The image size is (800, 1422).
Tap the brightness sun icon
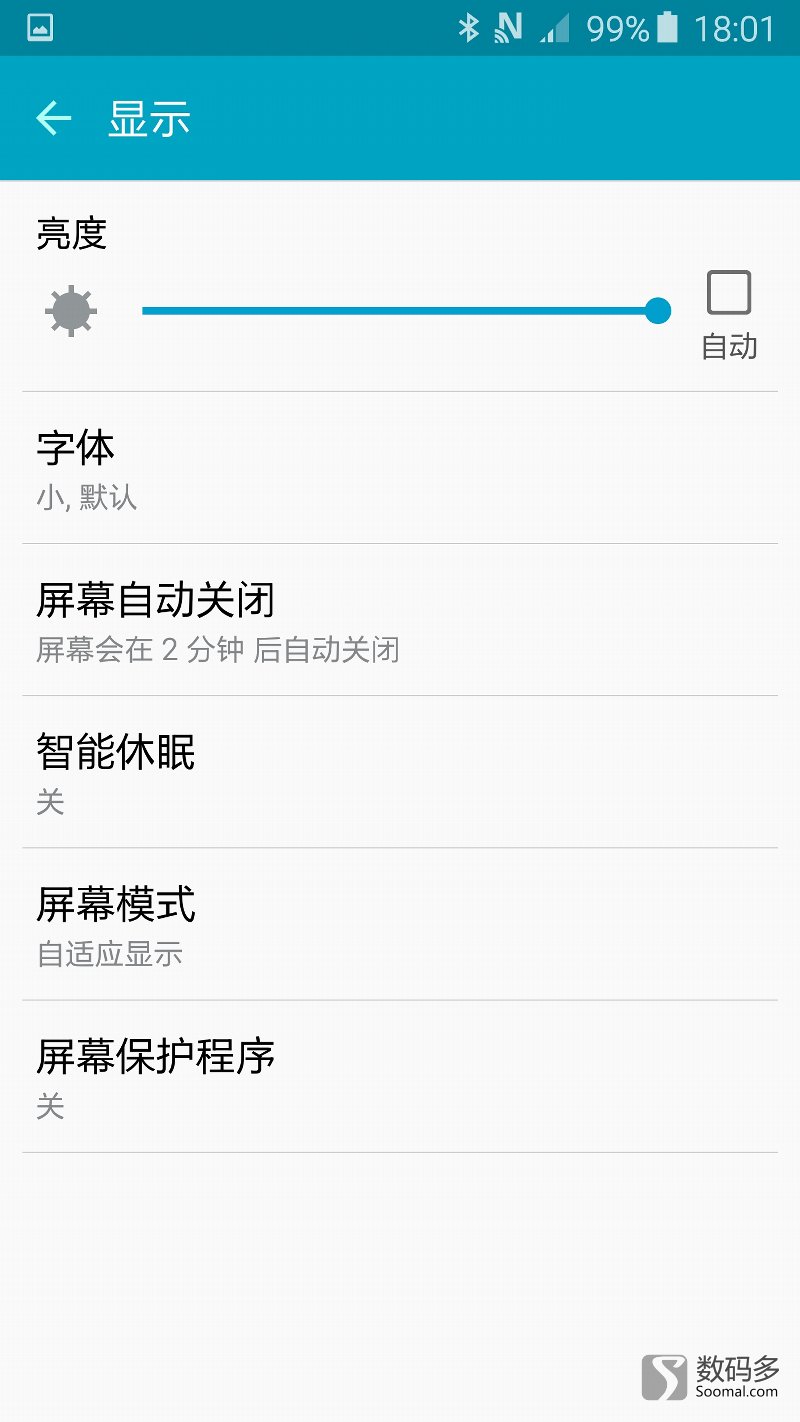(70, 311)
